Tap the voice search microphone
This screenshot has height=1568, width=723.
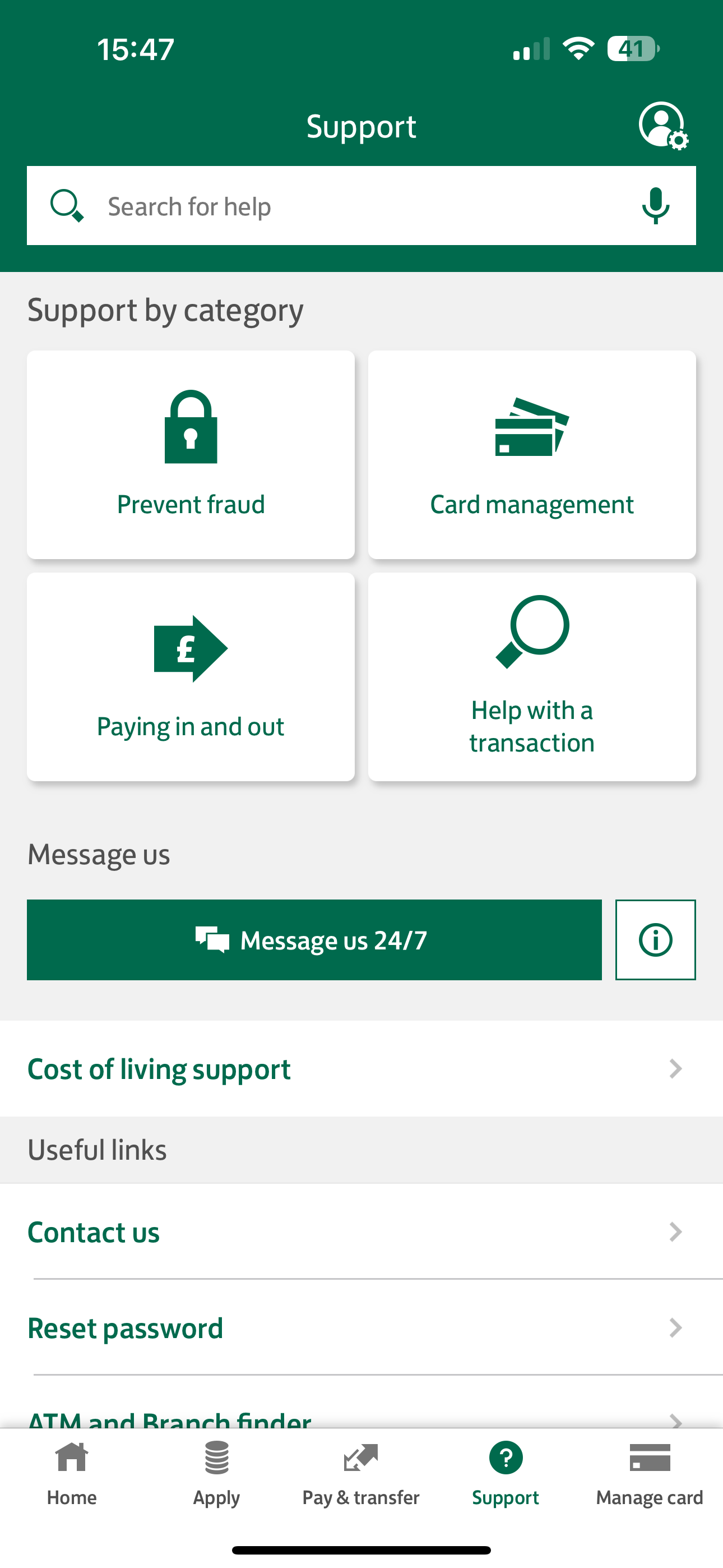[655, 205]
